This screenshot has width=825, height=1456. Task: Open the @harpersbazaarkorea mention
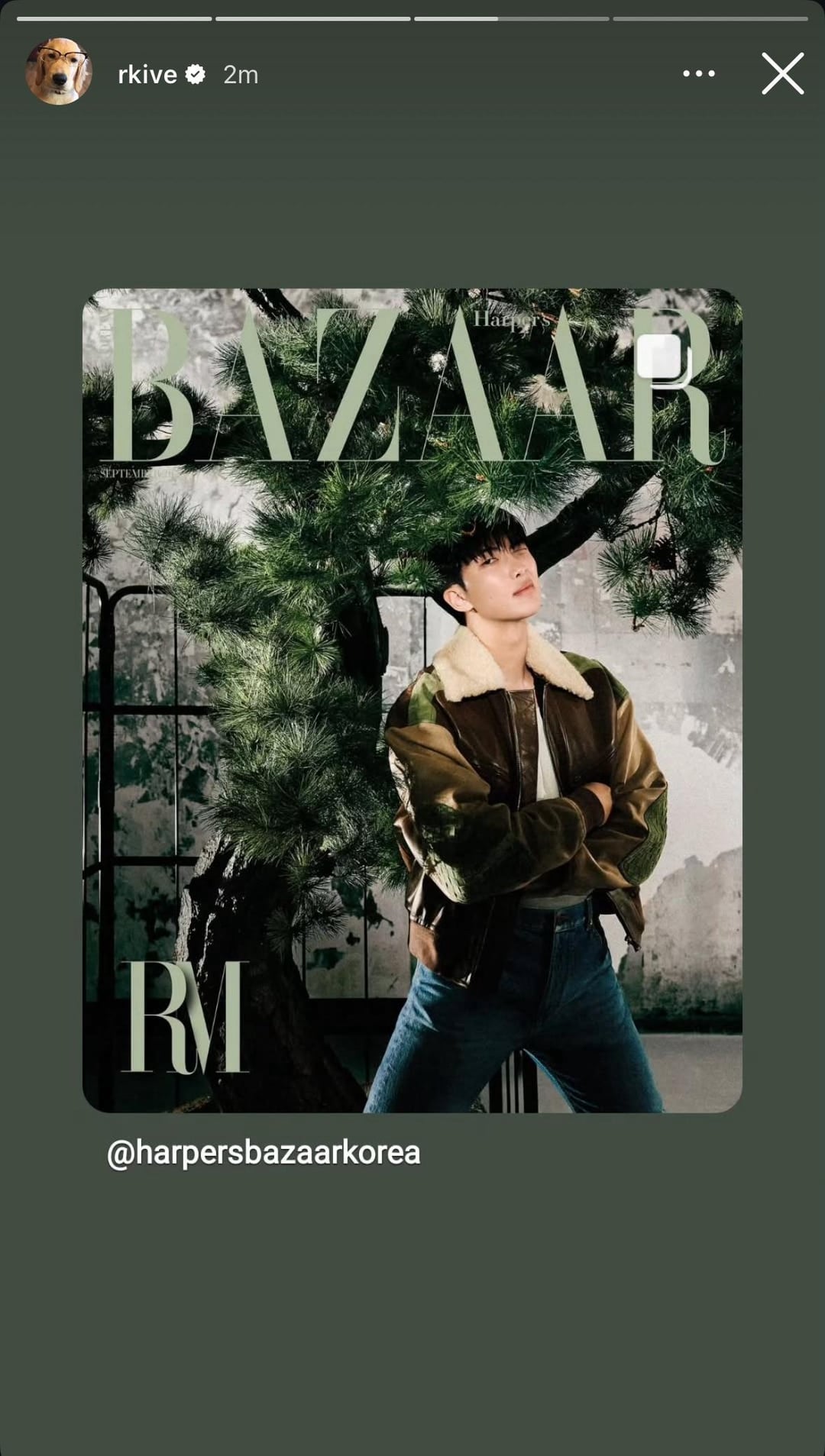click(x=264, y=1153)
